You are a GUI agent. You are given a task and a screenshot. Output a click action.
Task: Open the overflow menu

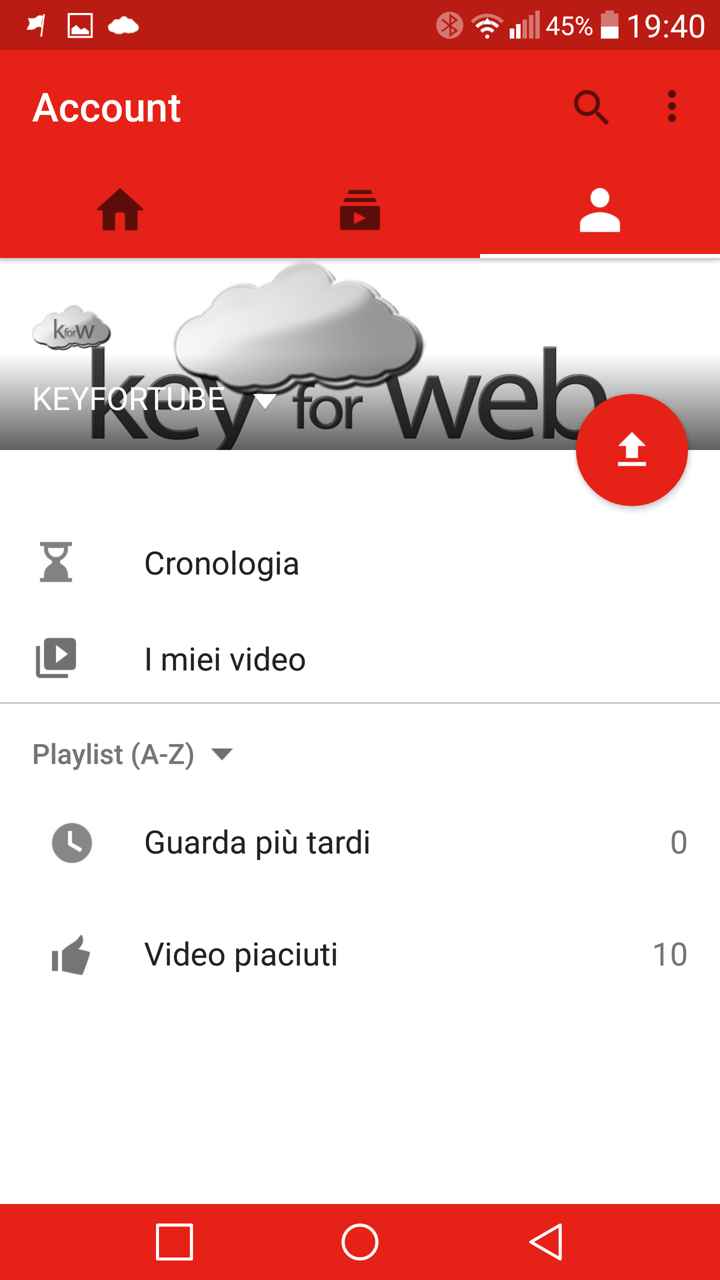coord(672,107)
